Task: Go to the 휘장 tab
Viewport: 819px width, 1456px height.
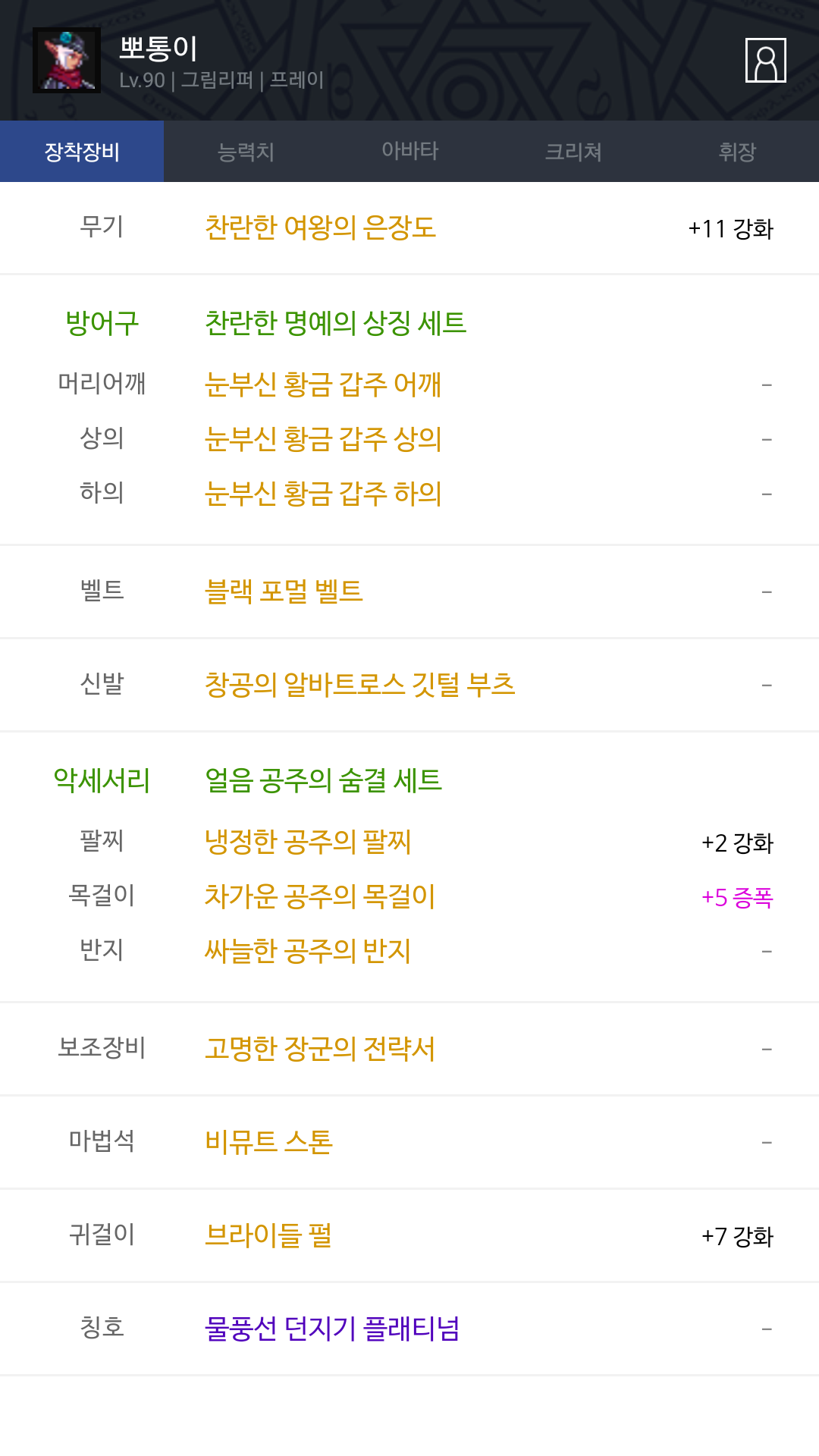Action: click(737, 152)
